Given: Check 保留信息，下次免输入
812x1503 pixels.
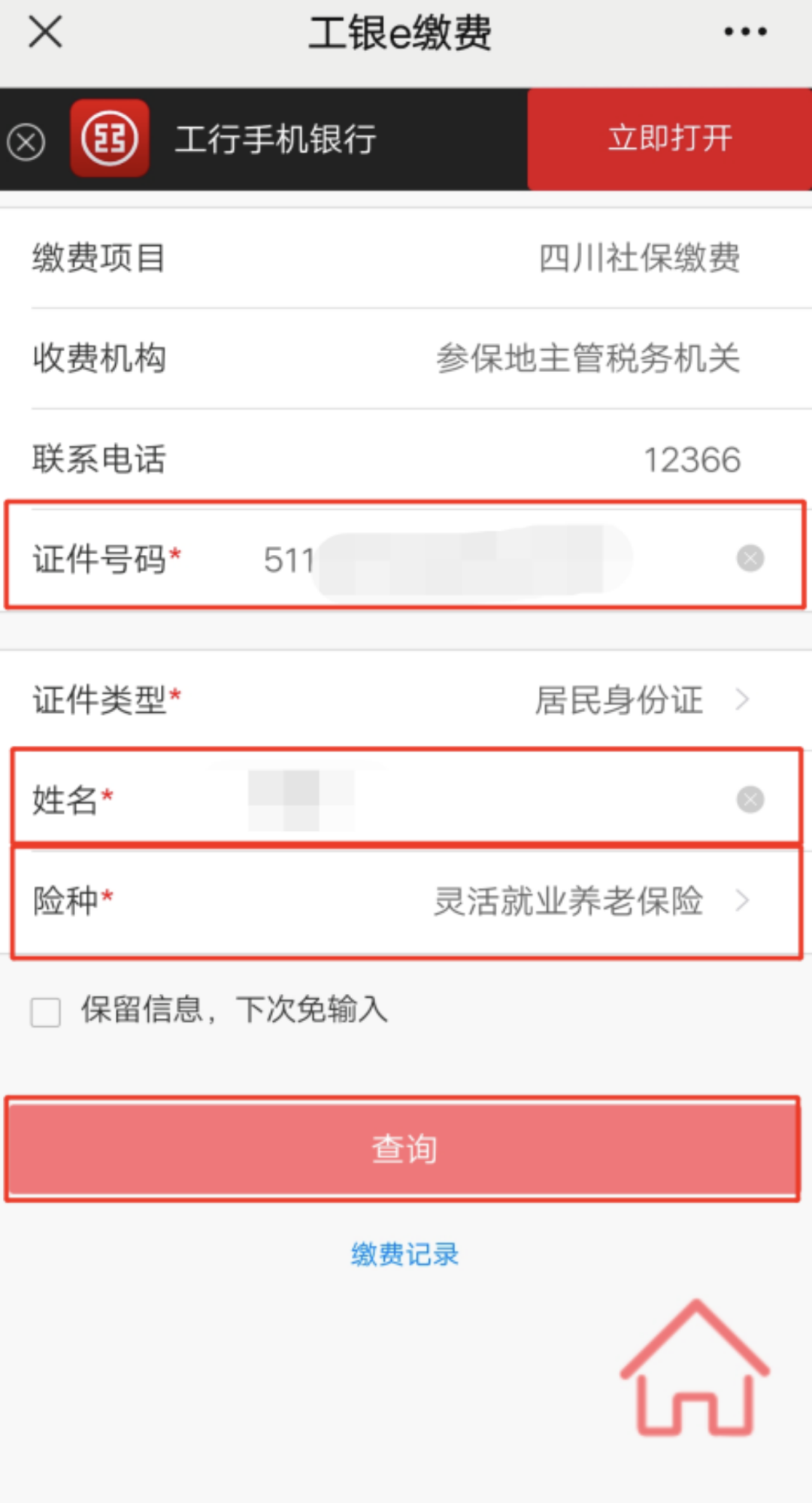Looking at the screenshot, I should coord(46,1011).
